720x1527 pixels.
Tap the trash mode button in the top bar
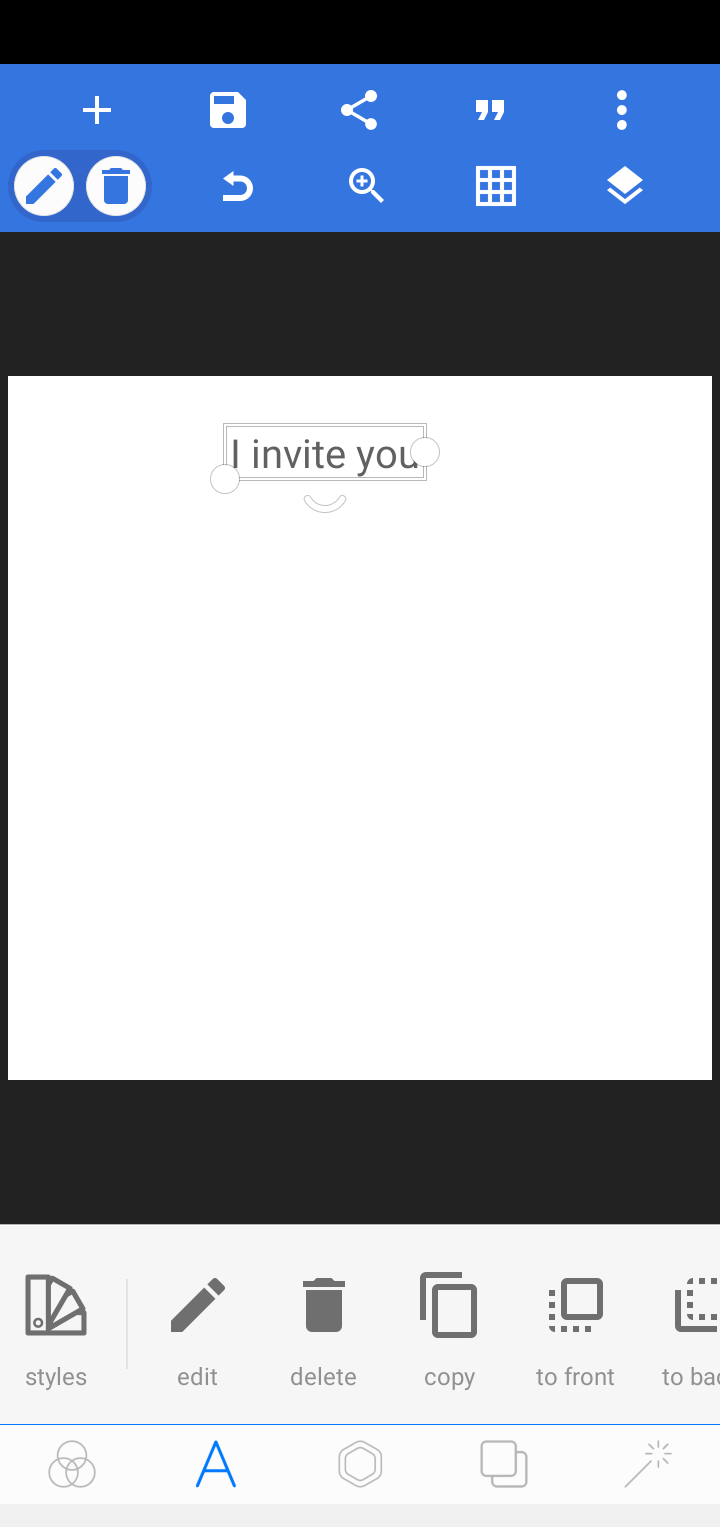[x=116, y=186]
